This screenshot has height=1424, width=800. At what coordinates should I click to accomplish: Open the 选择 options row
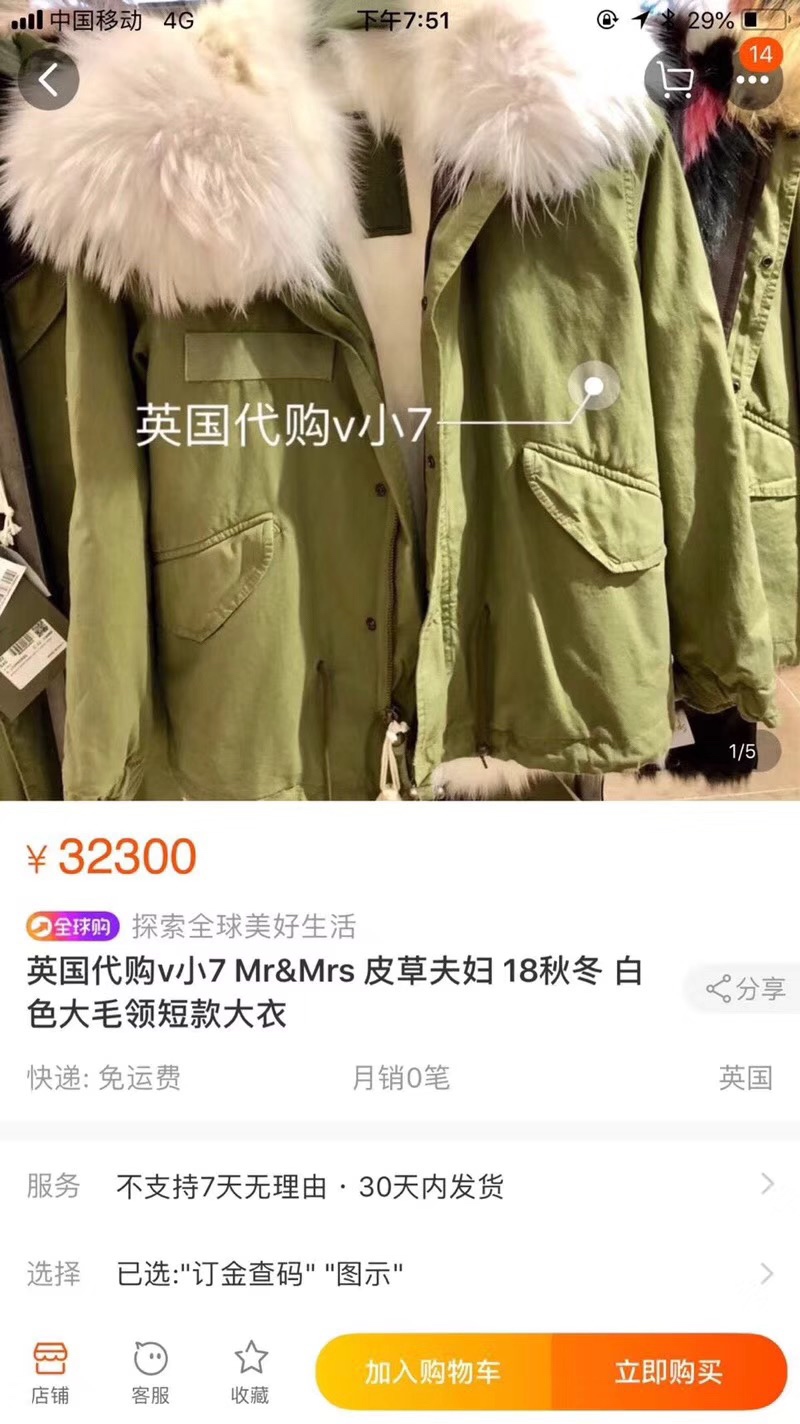pyautogui.click(x=400, y=1274)
